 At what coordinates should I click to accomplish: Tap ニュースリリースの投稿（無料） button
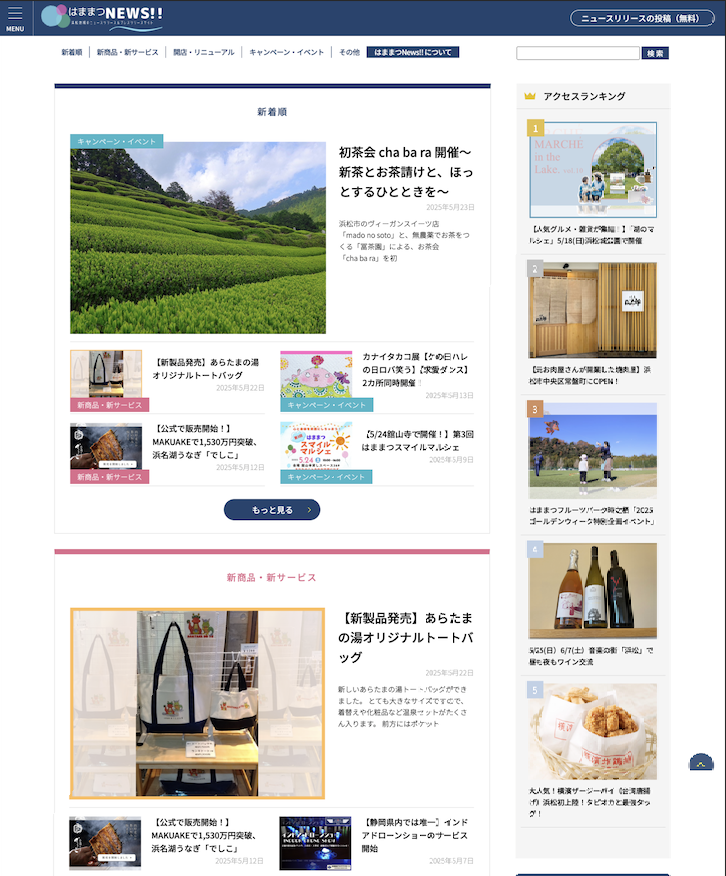(x=641, y=18)
